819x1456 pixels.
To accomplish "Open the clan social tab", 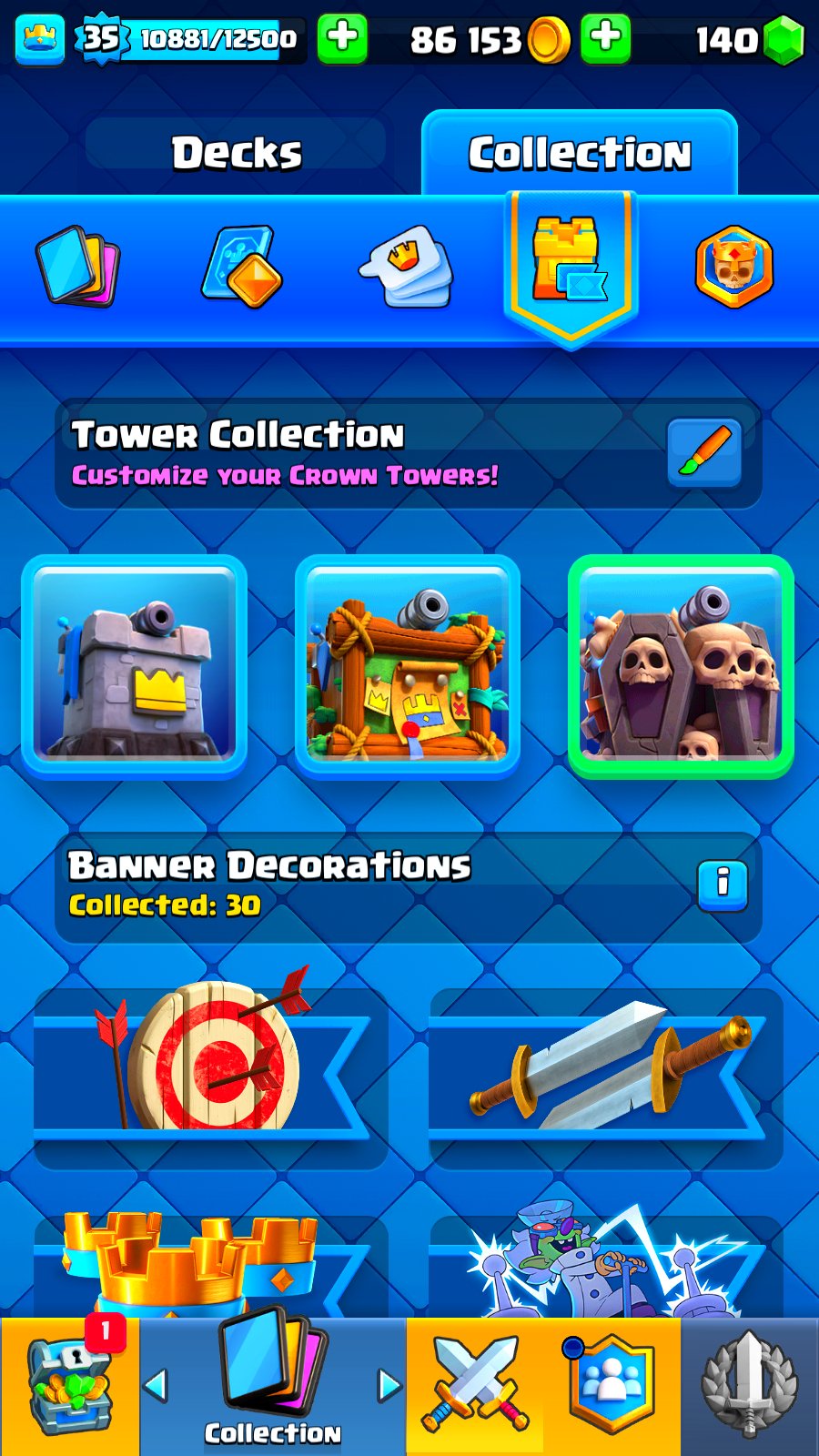I will 611,1385.
